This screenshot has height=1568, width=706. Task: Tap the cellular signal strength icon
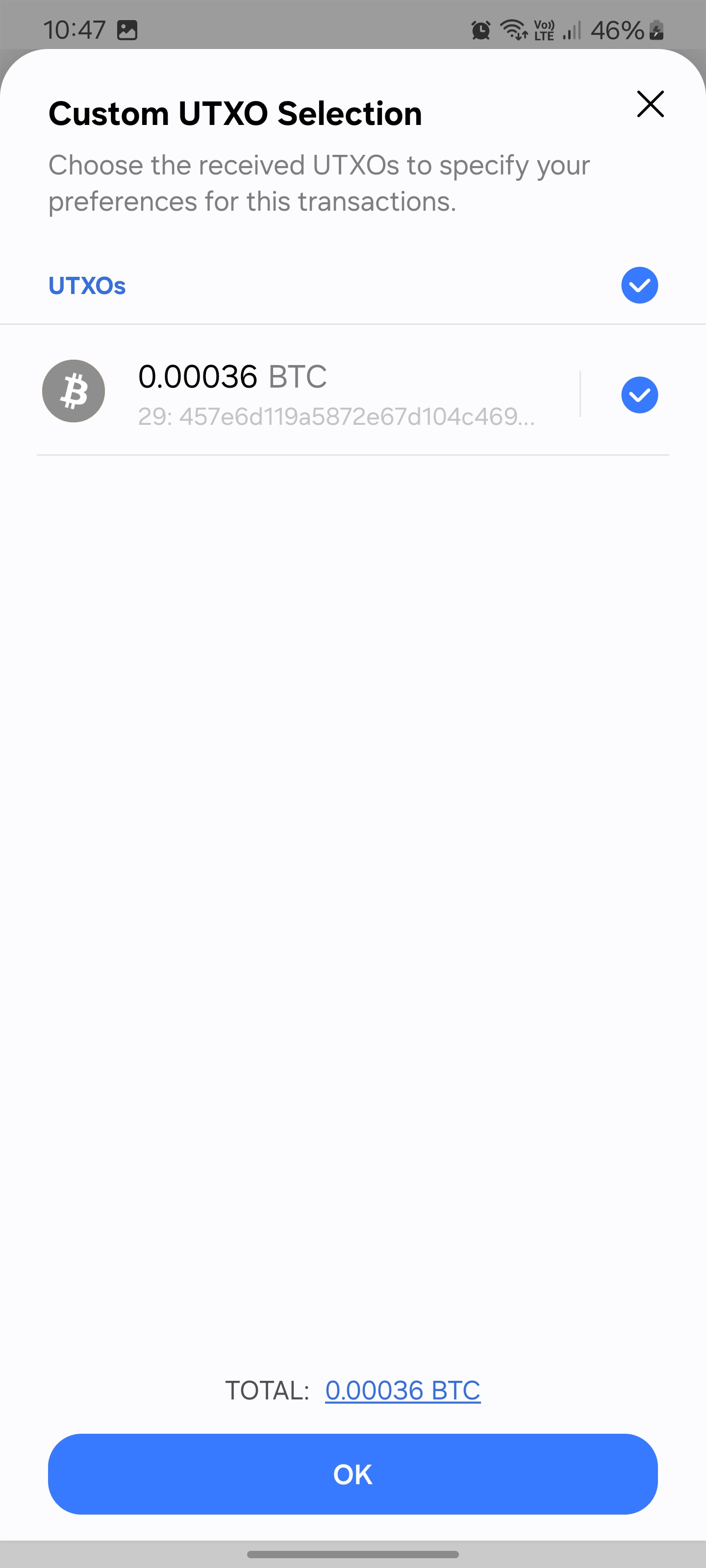570,28
